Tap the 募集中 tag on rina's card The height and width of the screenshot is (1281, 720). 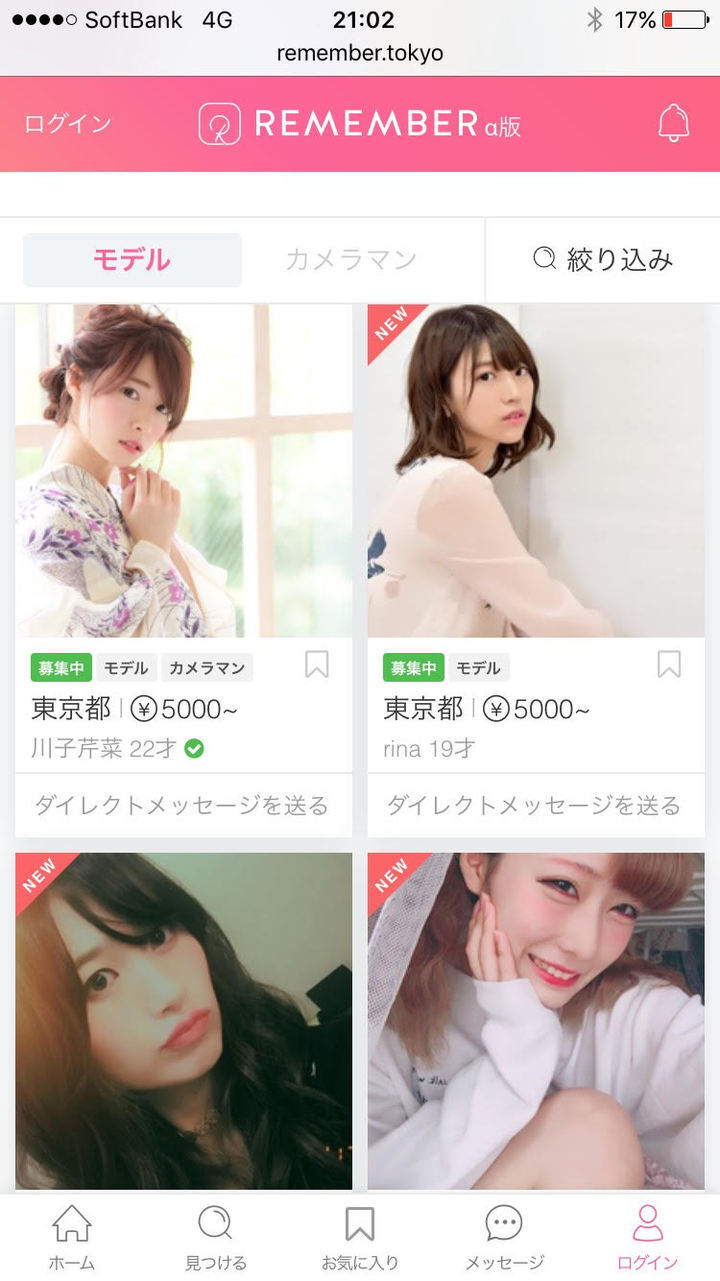point(413,667)
